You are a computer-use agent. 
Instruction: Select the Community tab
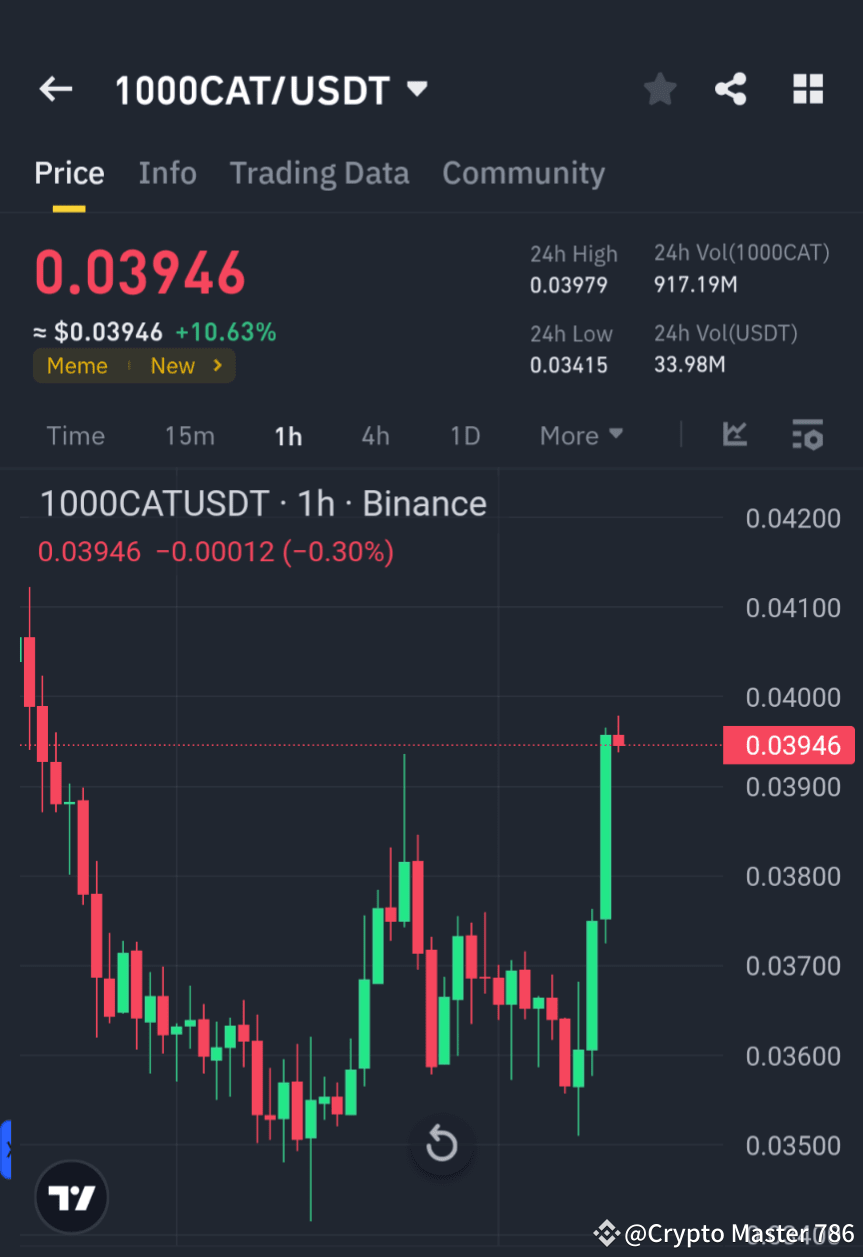click(x=523, y=173)
